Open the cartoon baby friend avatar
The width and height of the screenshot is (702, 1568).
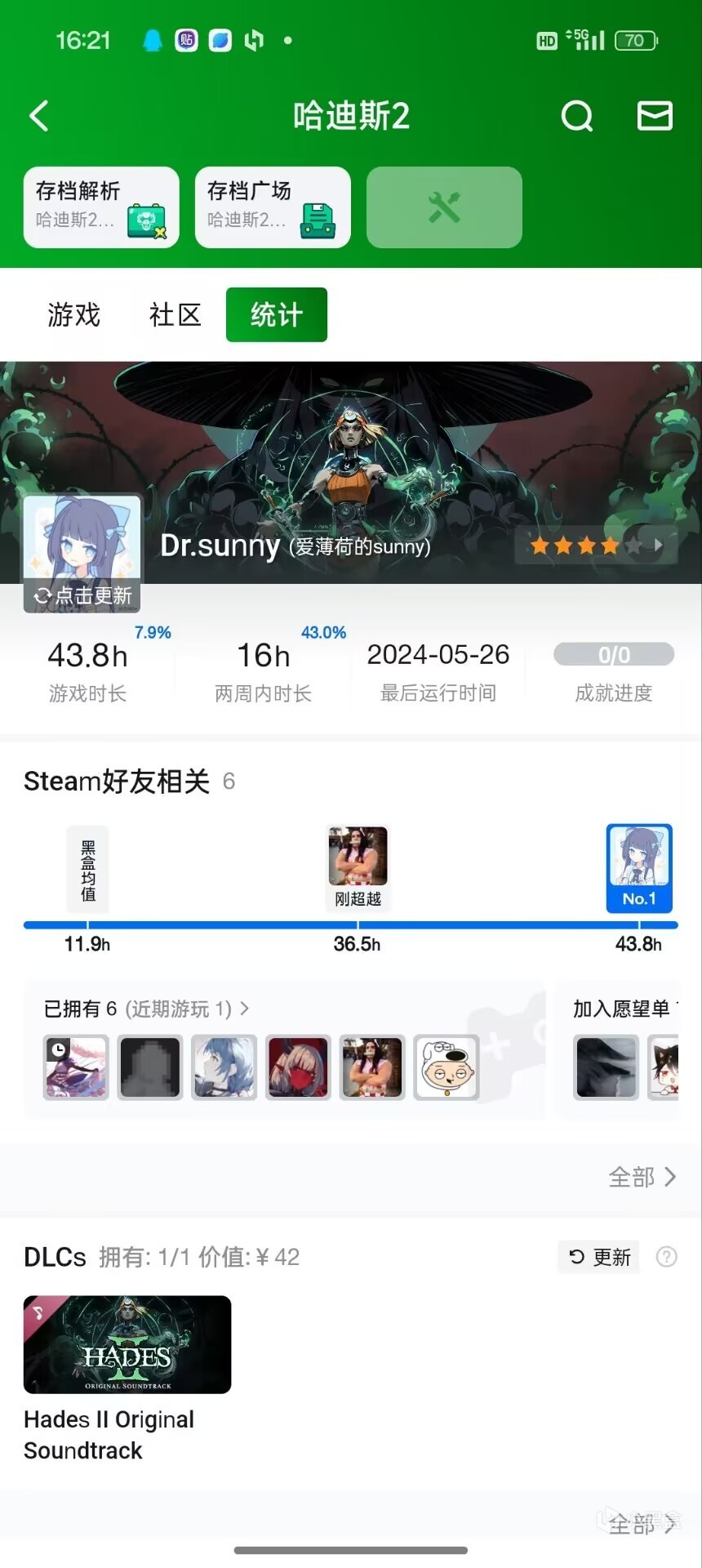[x=446, y=1067]
